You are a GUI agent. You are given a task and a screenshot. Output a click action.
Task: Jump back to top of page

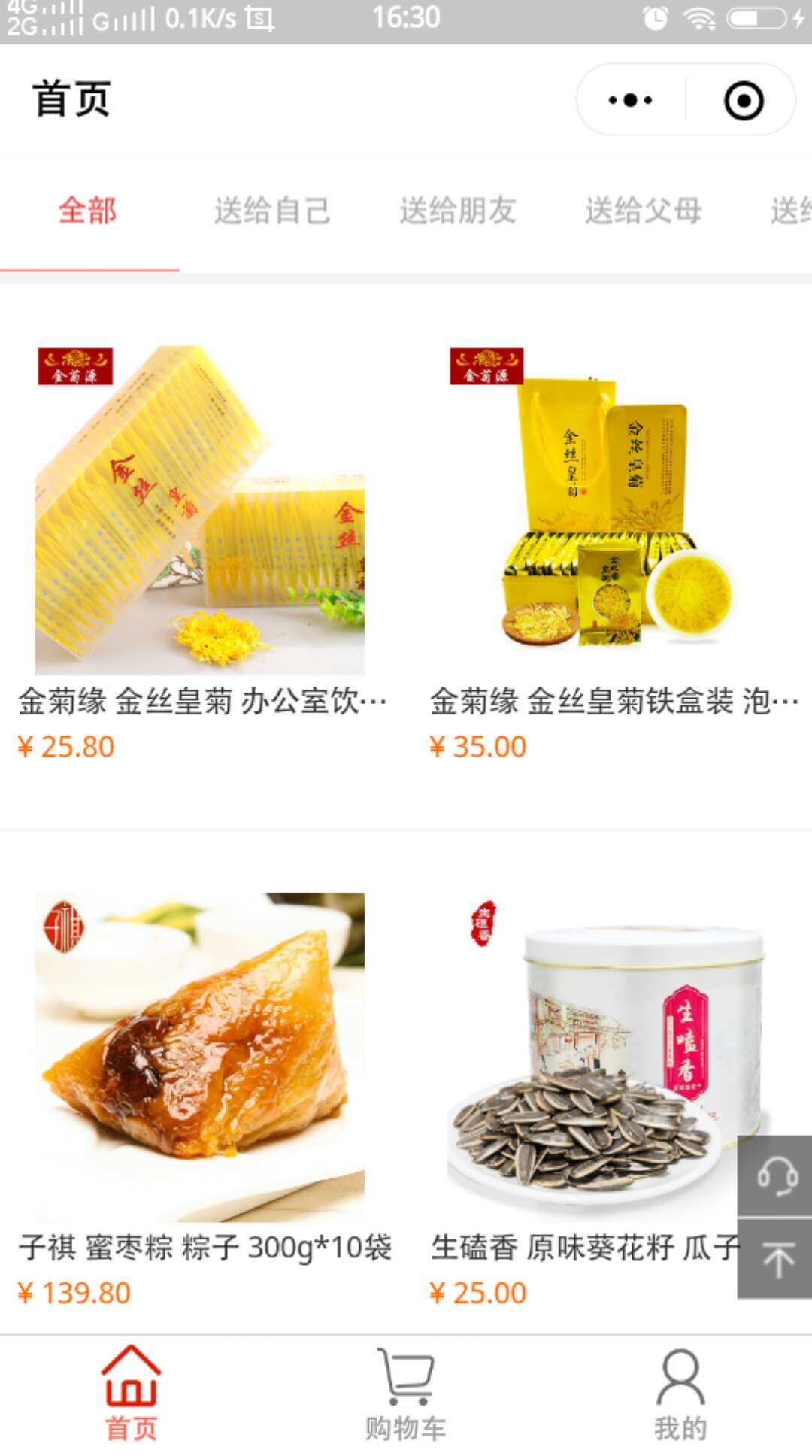coord(776,1260)
